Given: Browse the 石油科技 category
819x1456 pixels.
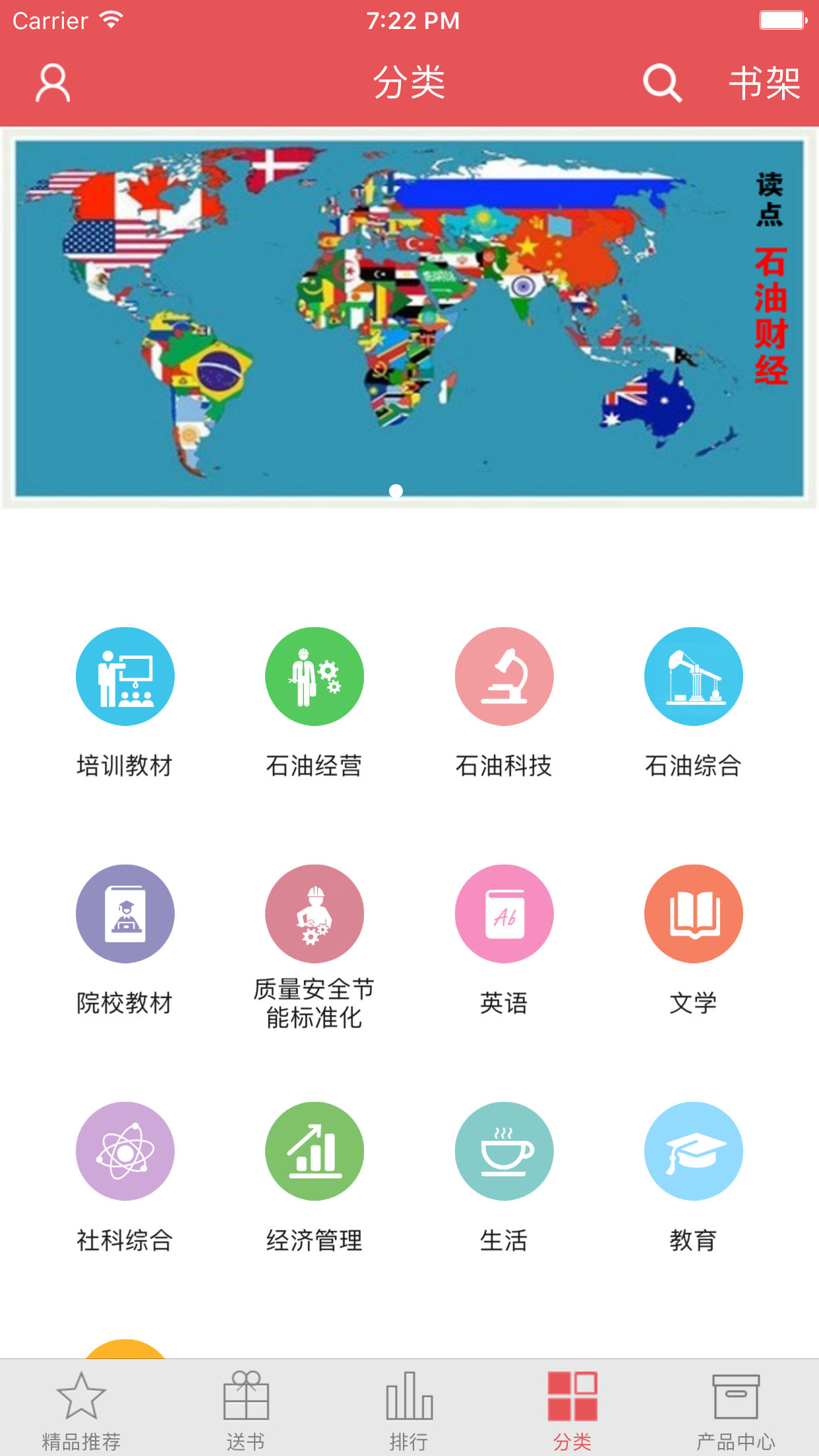Looking at the screenshot, I should (x=504, y=703).
